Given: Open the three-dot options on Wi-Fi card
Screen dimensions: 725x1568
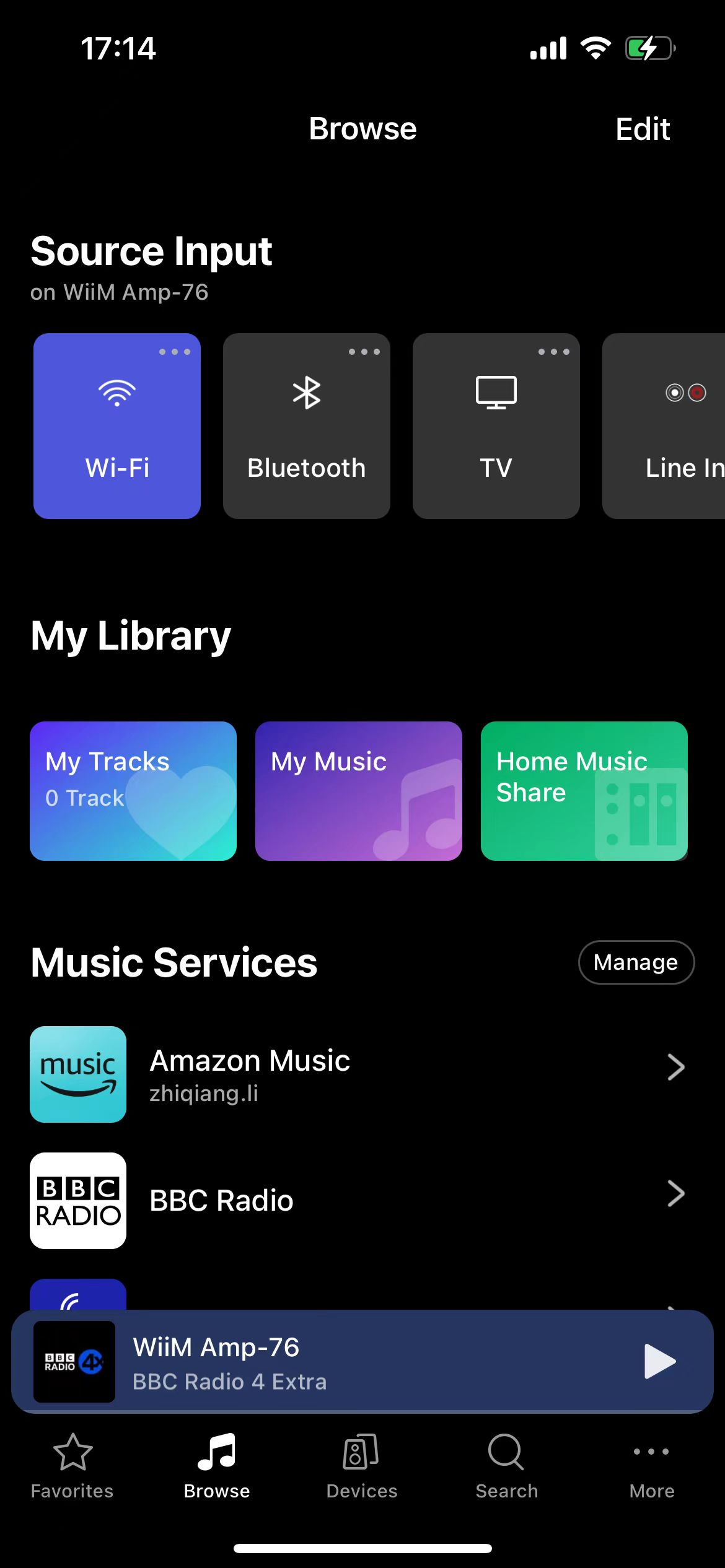Looking at the screenshot, I should click(174, 352).
